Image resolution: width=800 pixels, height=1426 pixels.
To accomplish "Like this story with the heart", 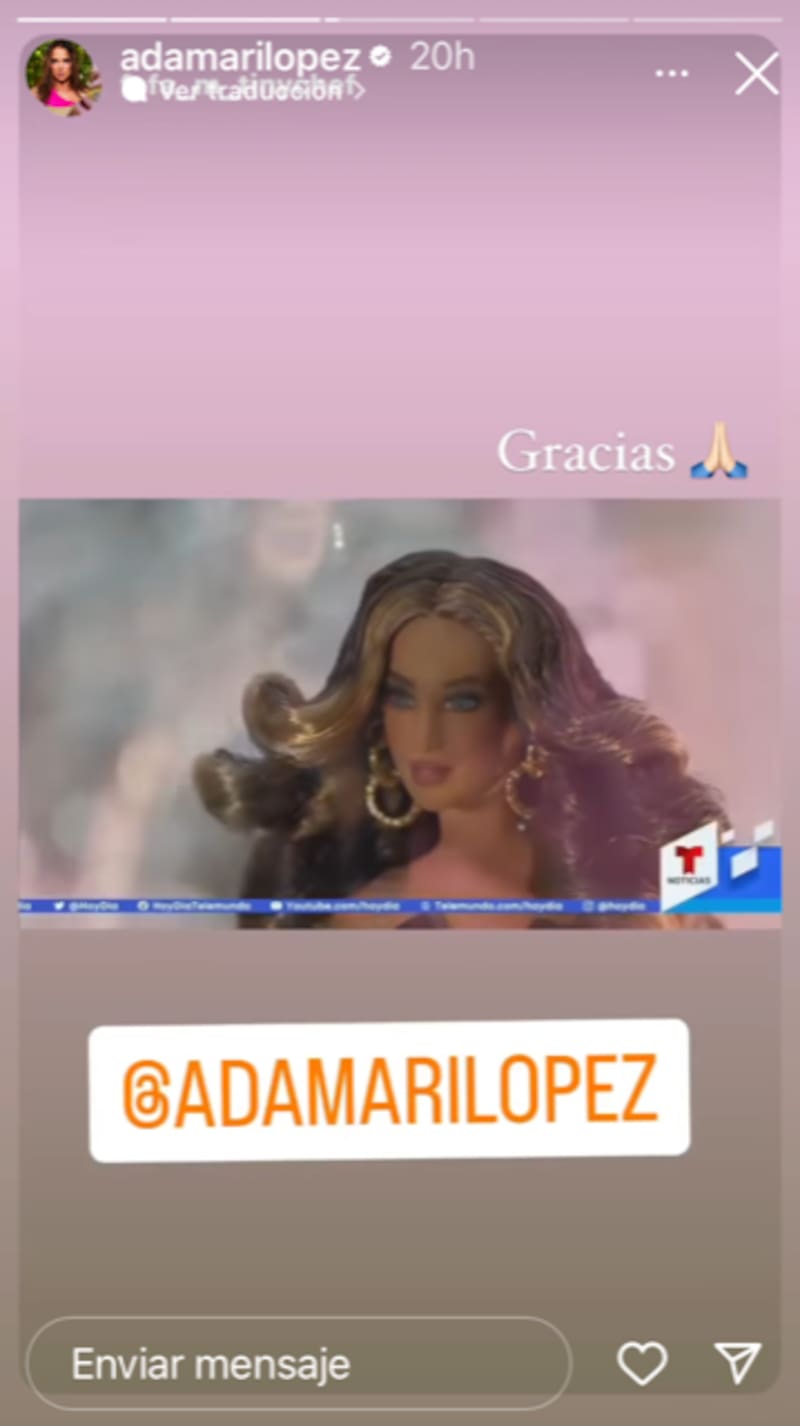I will 641,1362.
